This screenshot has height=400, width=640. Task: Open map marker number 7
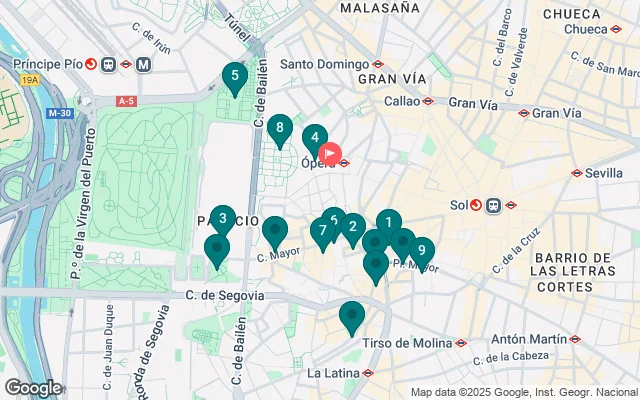click(321, 232)
